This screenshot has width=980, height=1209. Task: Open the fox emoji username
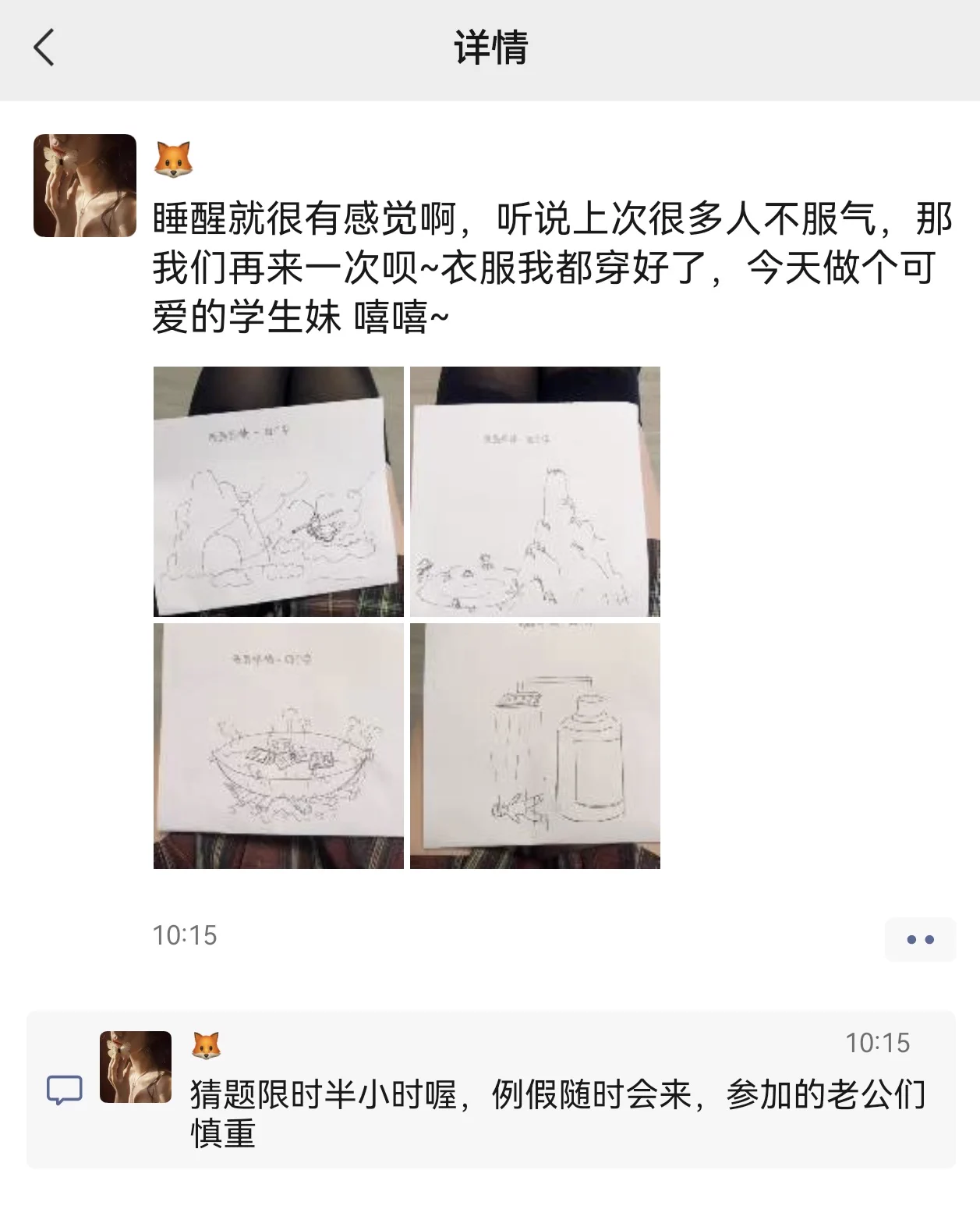tap(173, 159)
